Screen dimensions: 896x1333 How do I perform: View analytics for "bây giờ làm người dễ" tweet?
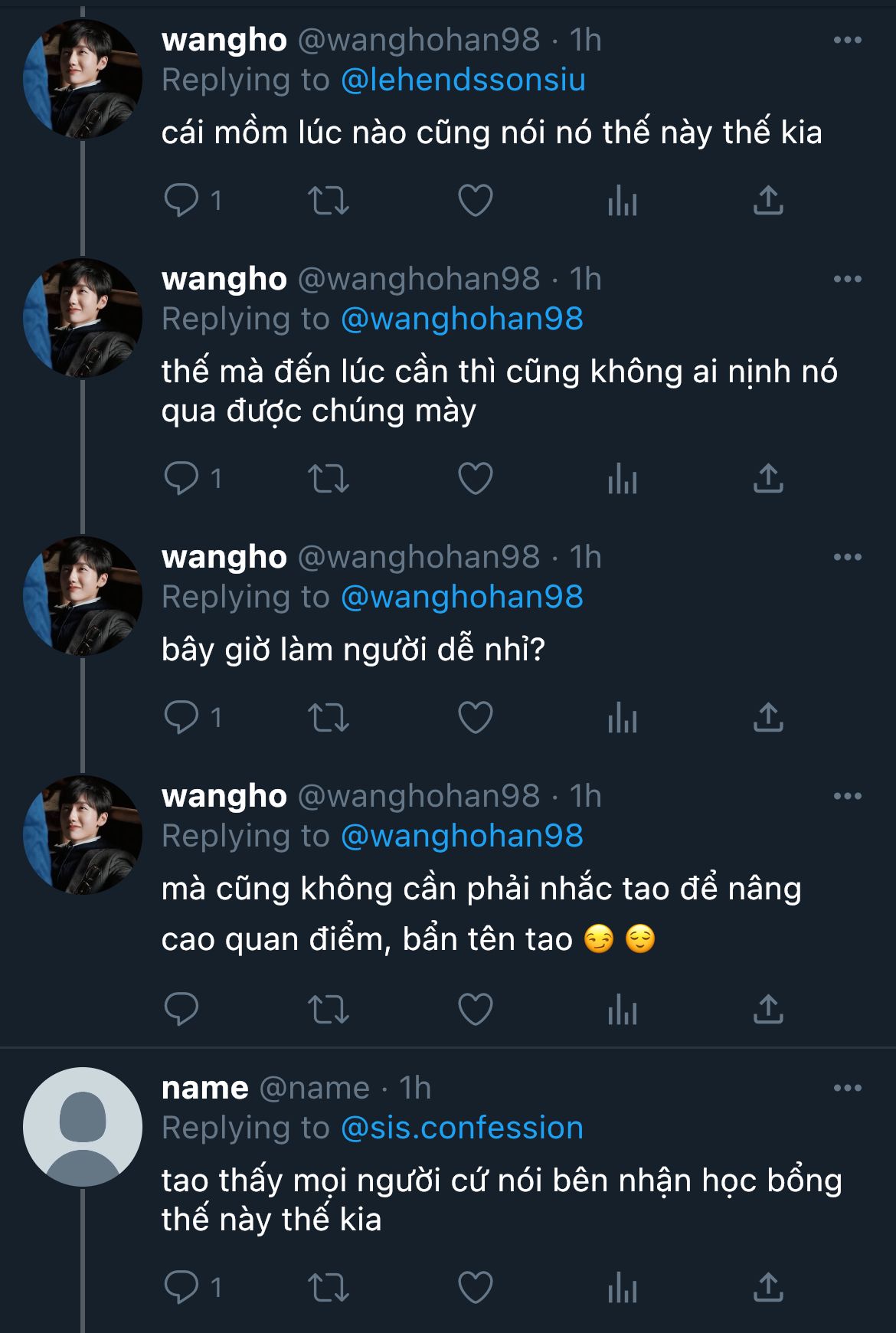[622, 718]
